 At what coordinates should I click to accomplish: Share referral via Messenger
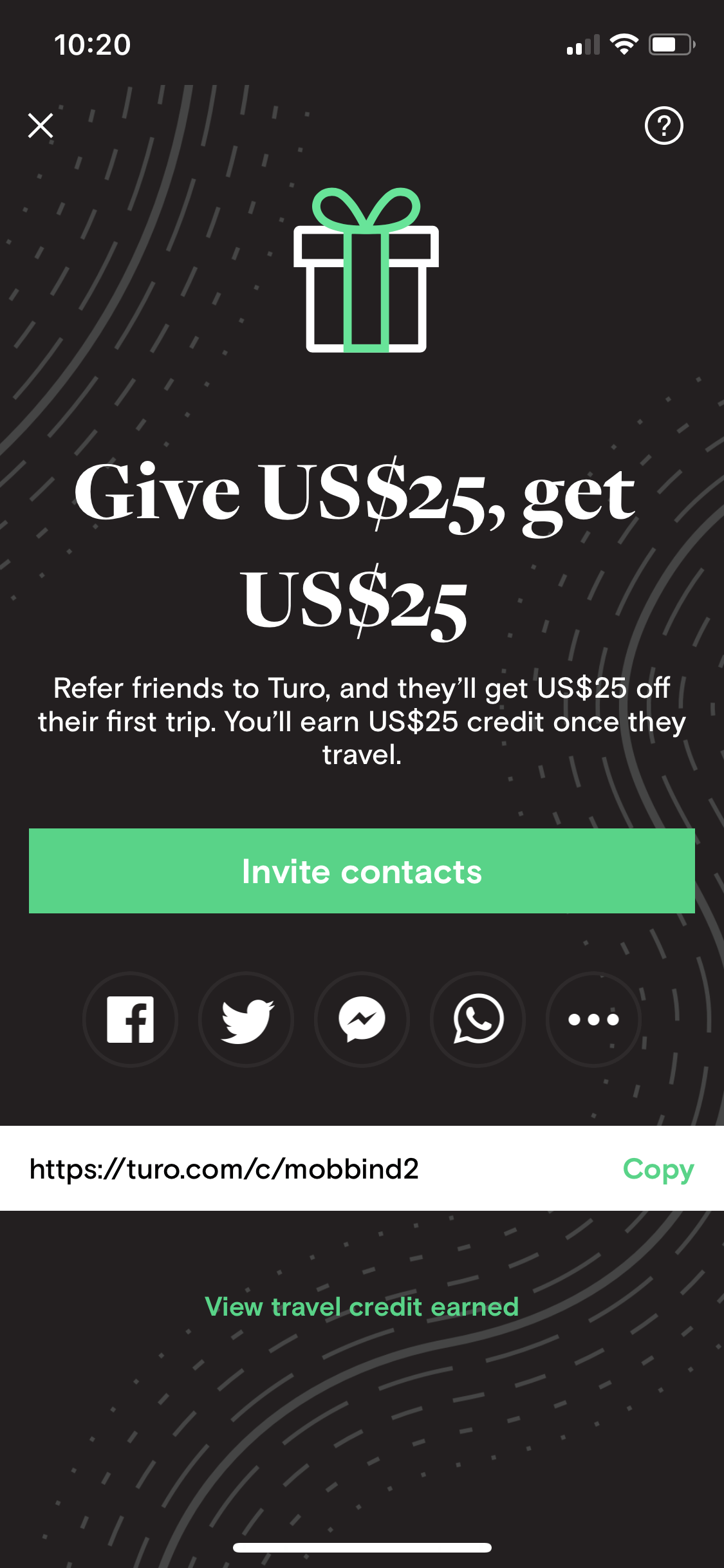pos(362,1020)
